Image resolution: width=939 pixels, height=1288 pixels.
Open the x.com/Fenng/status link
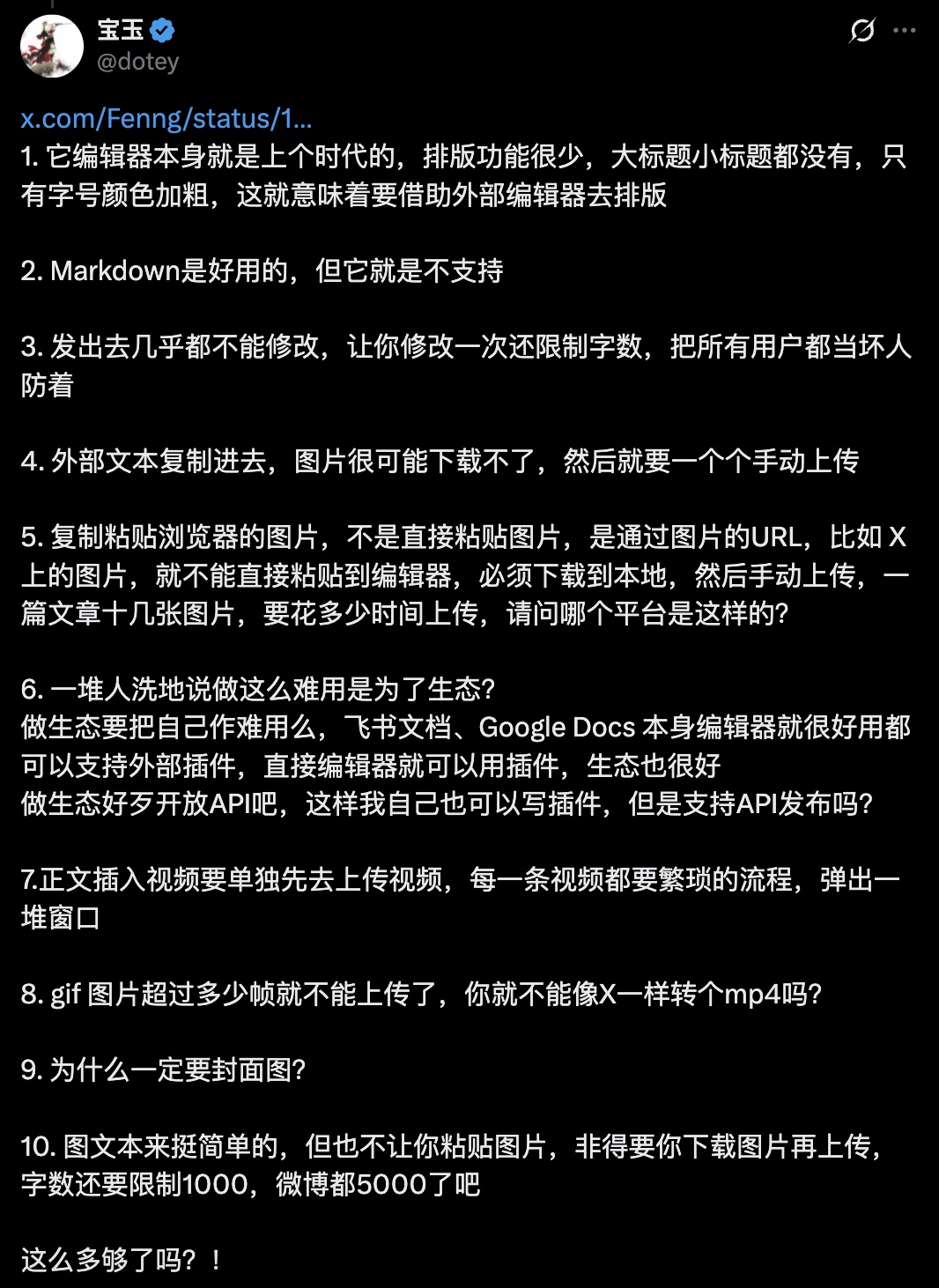[166, 118]
